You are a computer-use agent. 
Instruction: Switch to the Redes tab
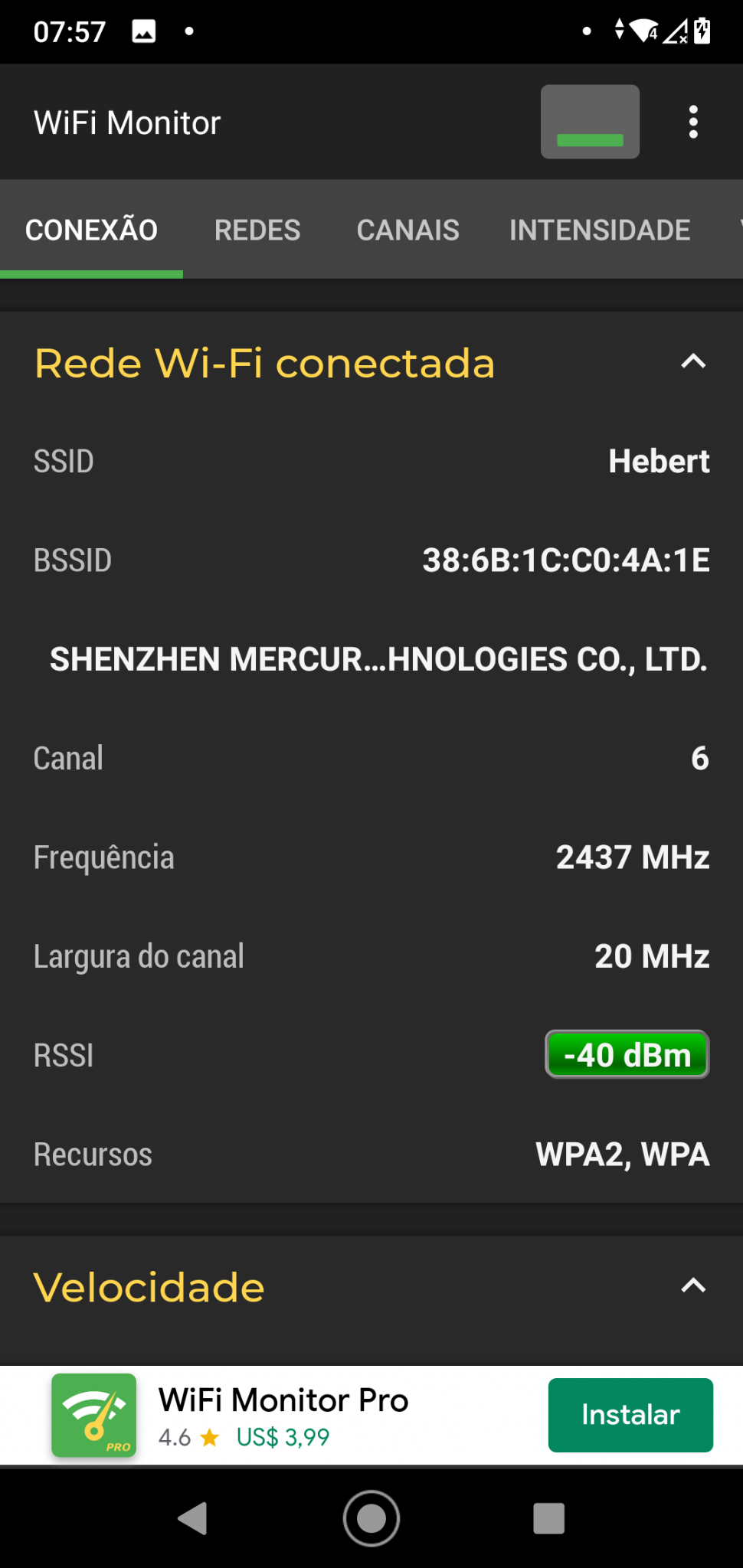click(257, 230)
